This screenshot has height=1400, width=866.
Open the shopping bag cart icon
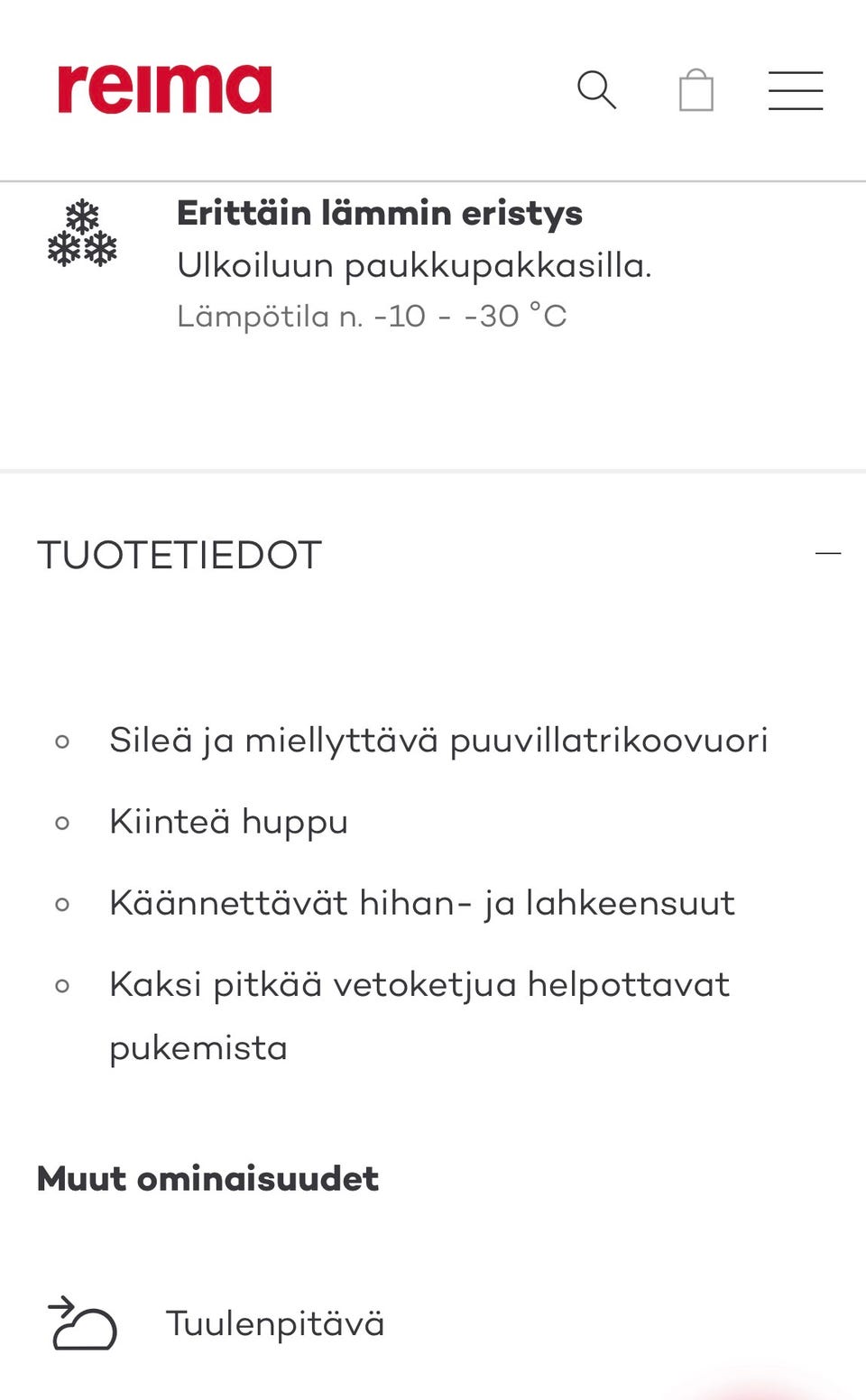click(695, 90)
